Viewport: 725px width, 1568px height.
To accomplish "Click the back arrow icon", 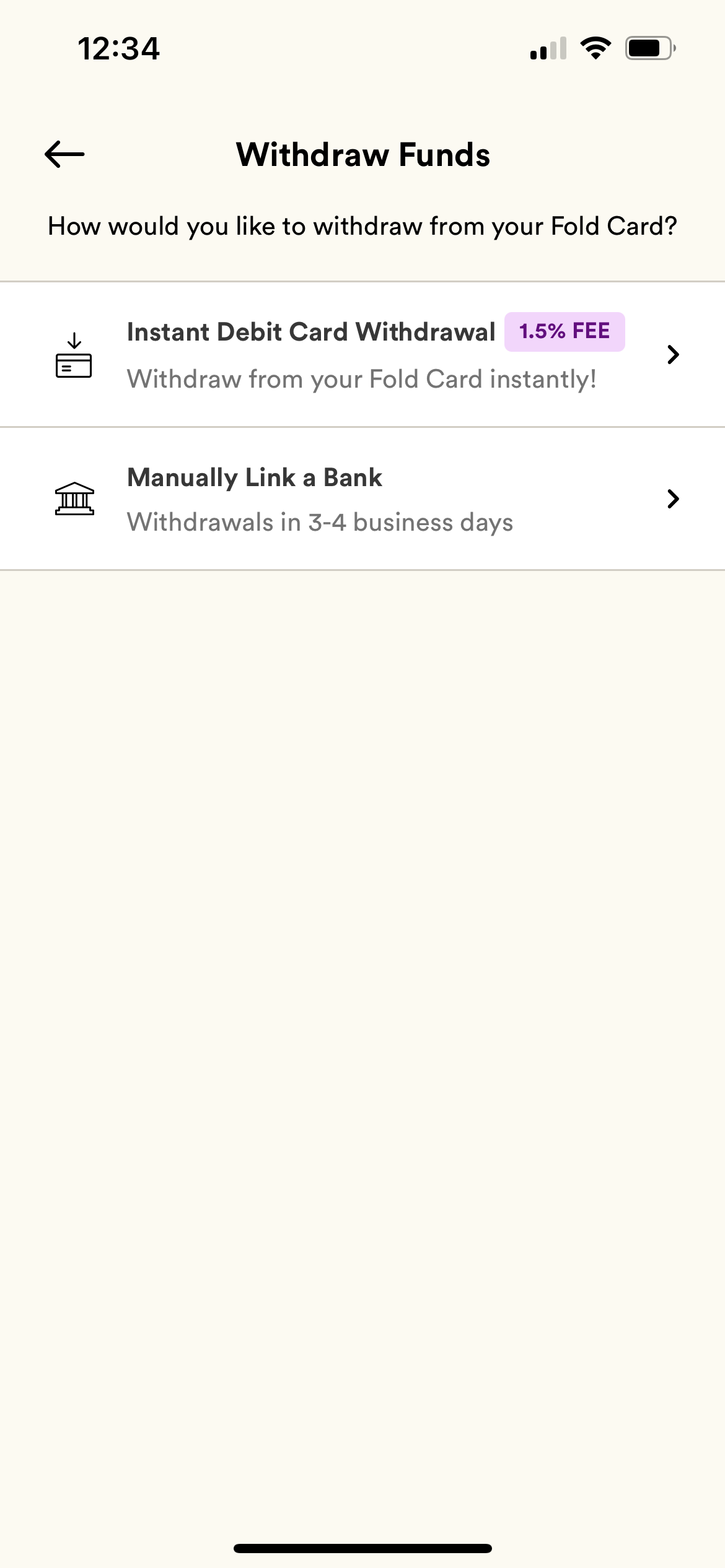I will pos(64,154).
